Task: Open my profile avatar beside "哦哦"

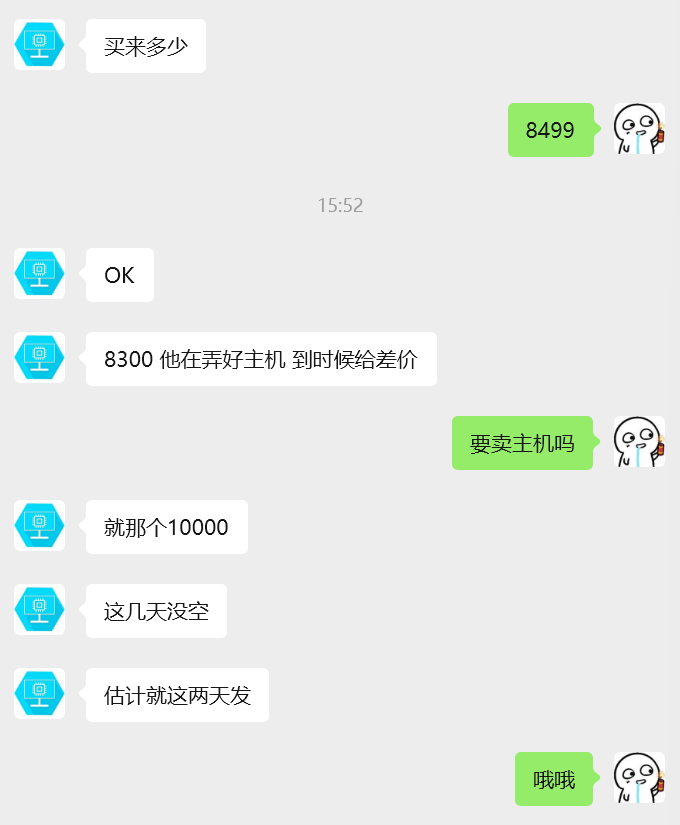Action: click(x=639, y=778)
